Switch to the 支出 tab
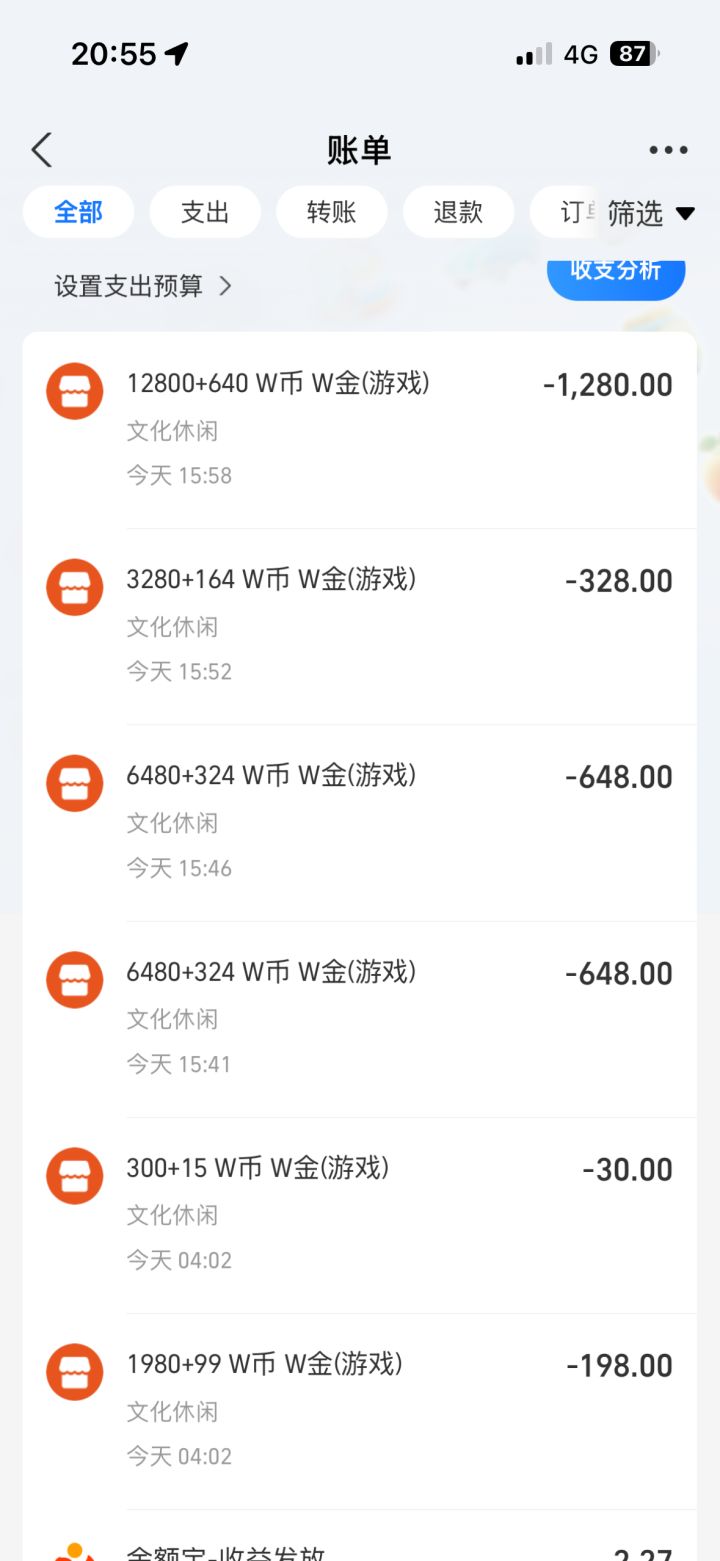 click(x=205, y=212)
